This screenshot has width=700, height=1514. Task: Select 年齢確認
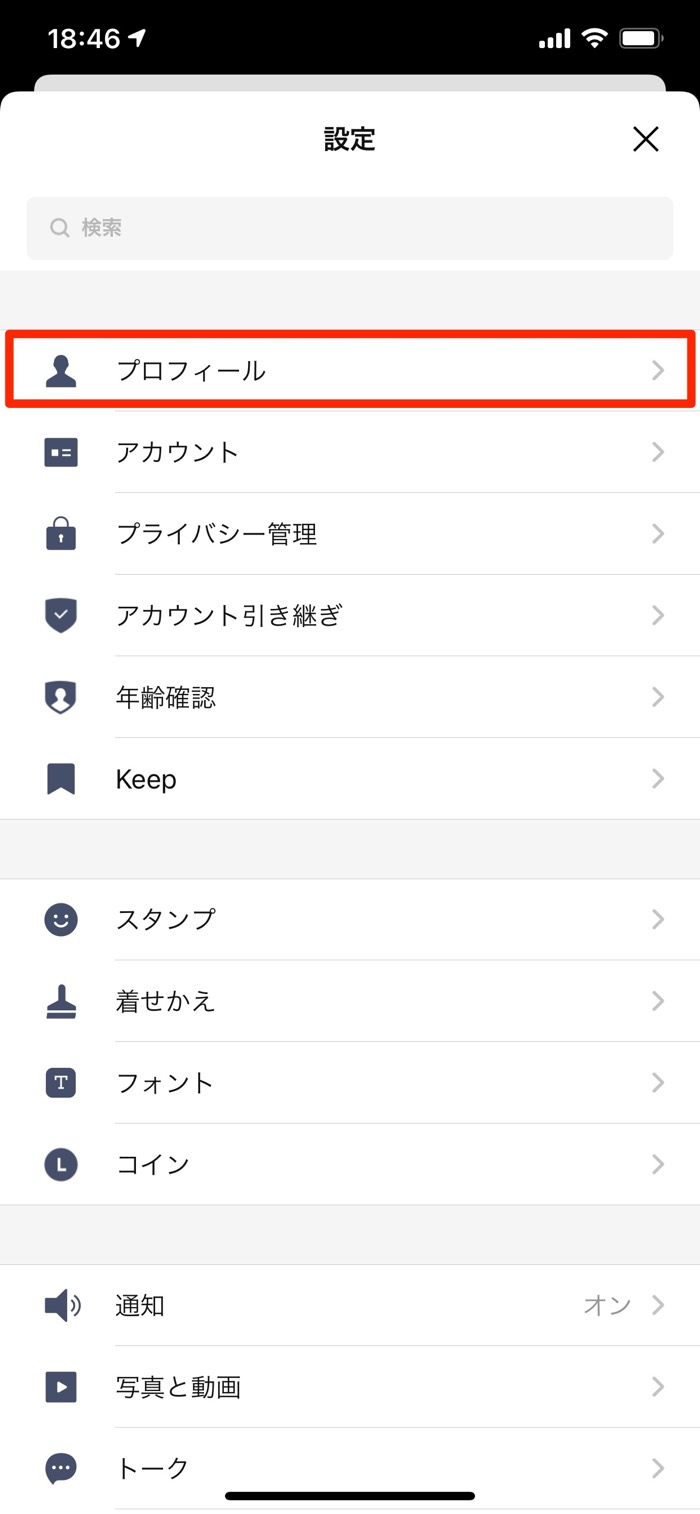coord(350,698)
